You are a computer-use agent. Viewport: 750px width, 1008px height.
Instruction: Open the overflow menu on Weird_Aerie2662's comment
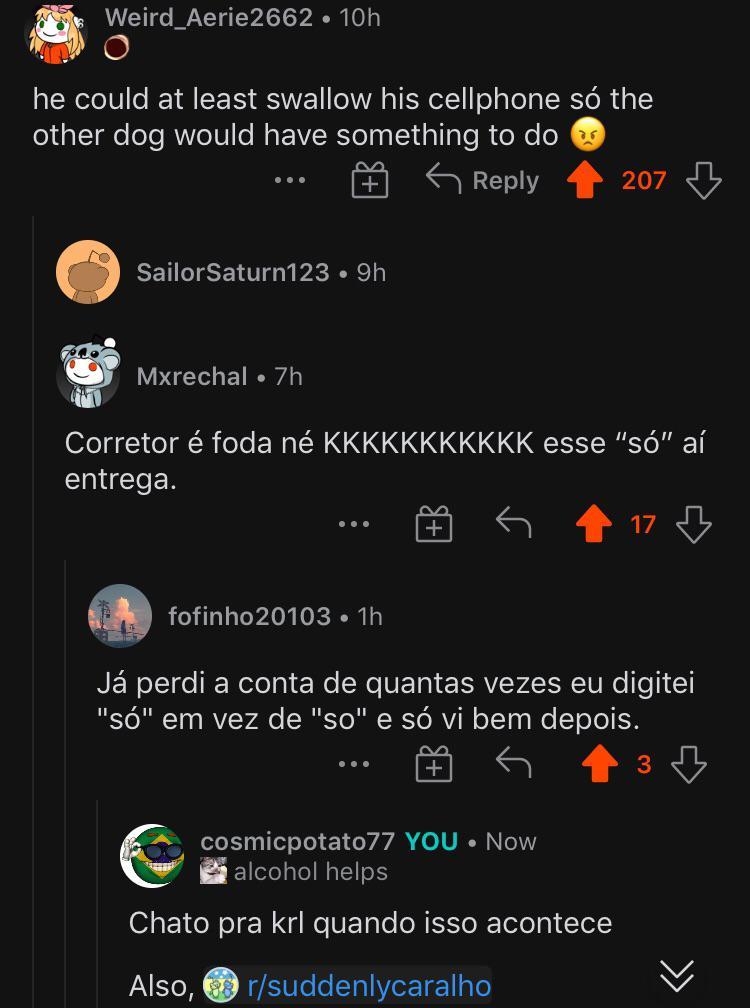click(289, 180)
